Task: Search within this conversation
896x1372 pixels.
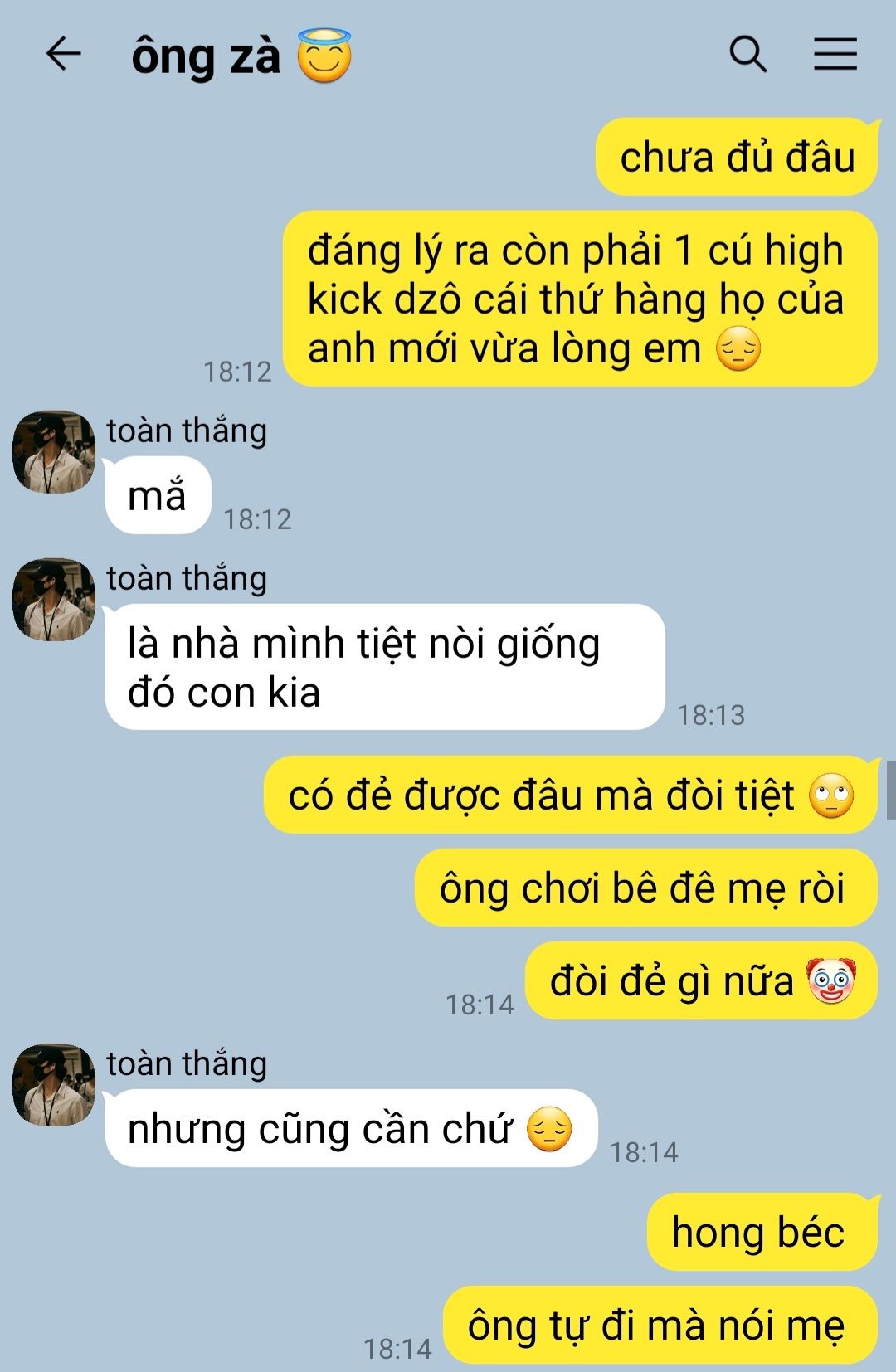Action: tap(747, 55)
